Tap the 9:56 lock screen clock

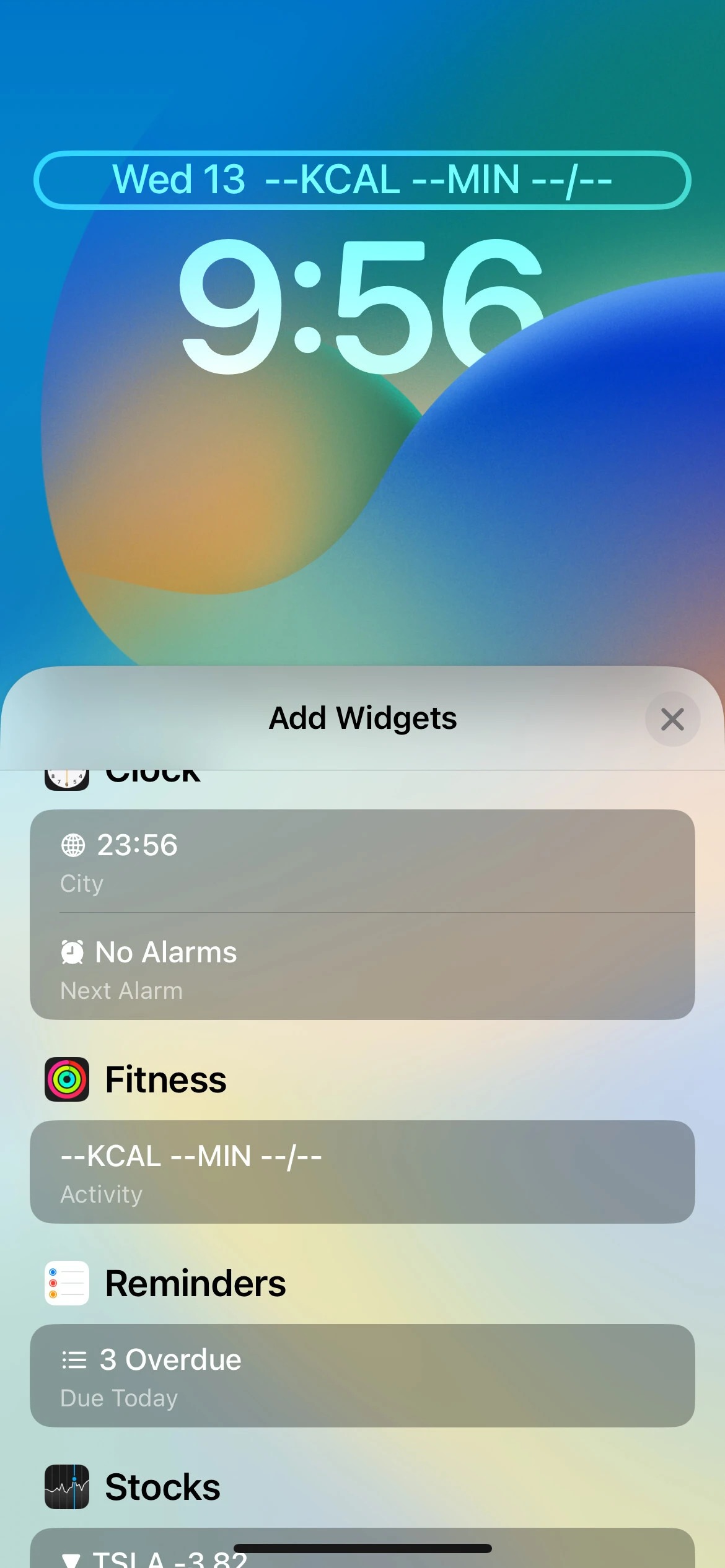tap(362, 307)
